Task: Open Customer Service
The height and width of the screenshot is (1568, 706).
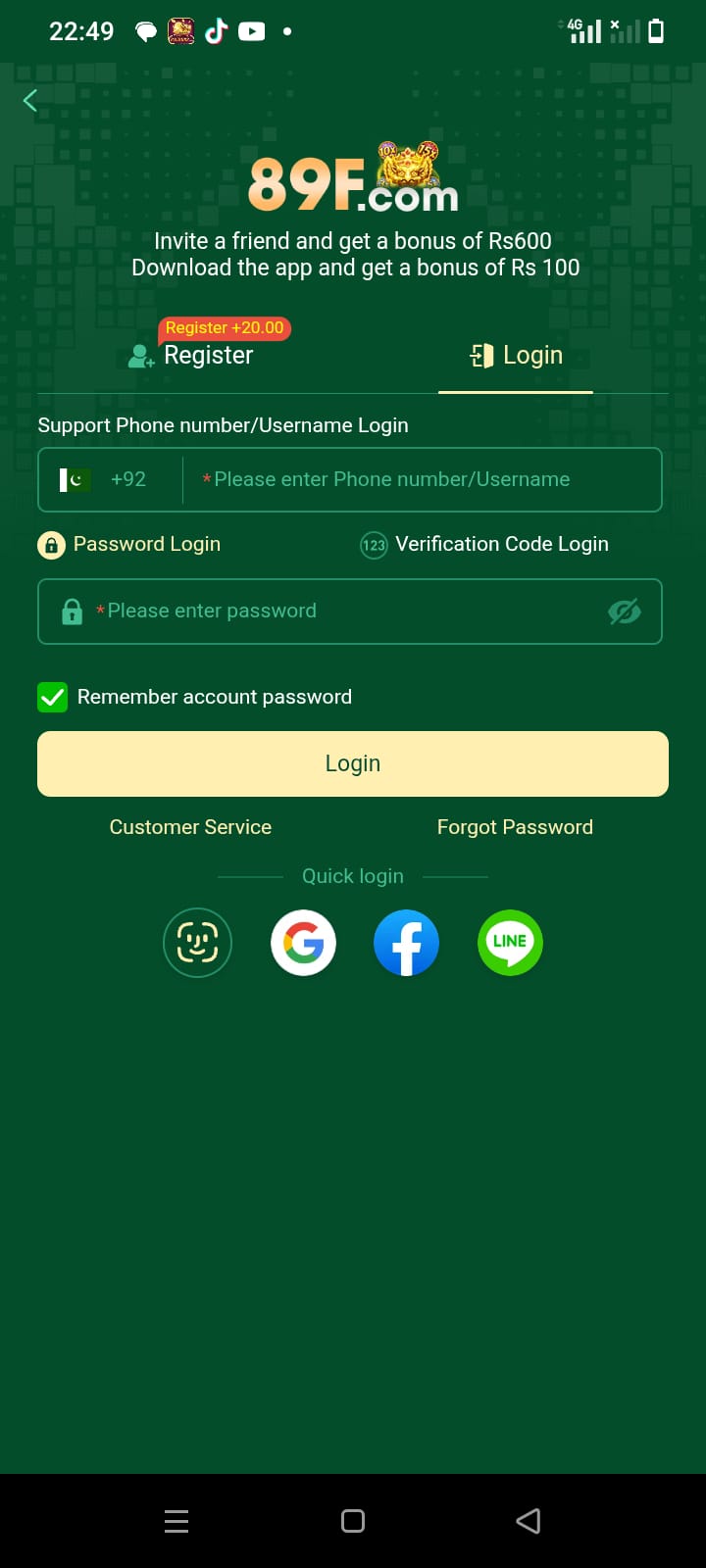Action: (190, 827)
